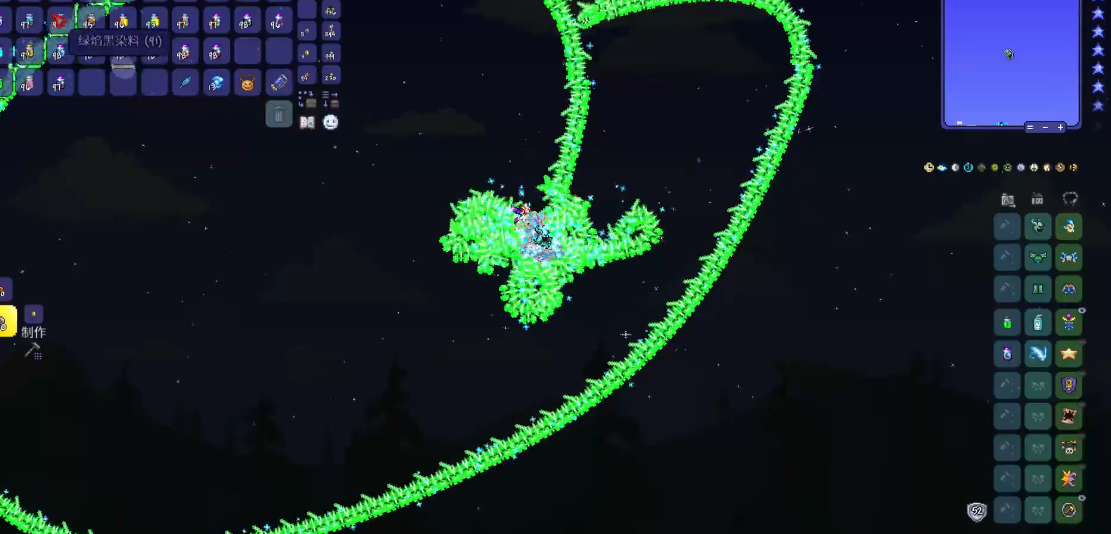The image size is (1111, 534).
Task: Tap the defense shield showing 52
Action: pos(977,512)
